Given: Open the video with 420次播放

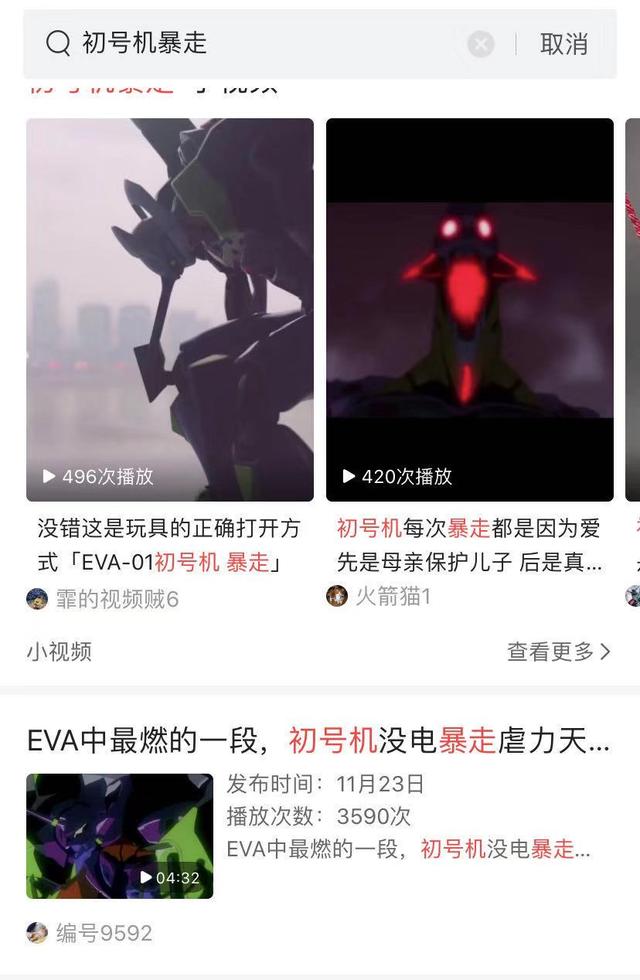Looking at the screenshot, I should click(469, 310).
